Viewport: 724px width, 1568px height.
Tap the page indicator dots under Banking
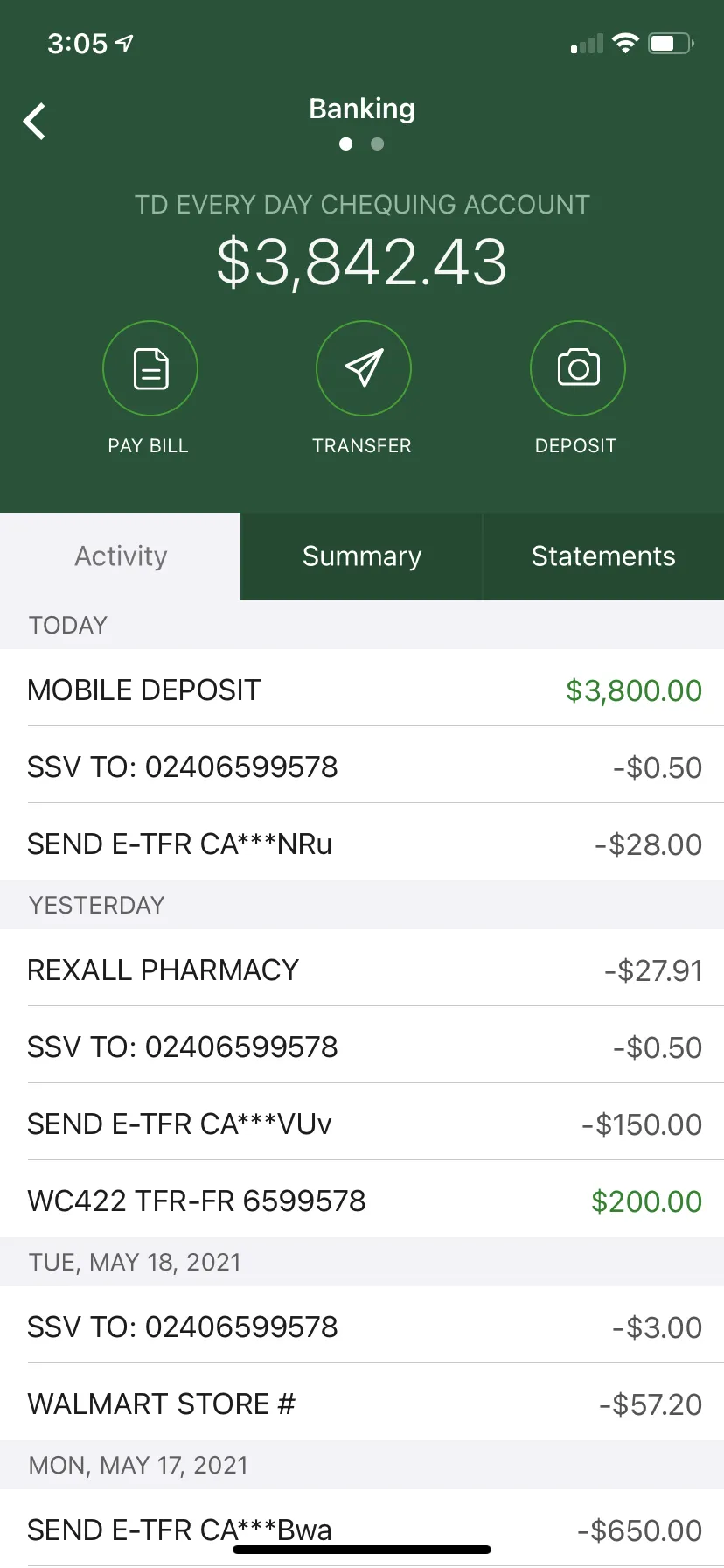pos(362,143)
